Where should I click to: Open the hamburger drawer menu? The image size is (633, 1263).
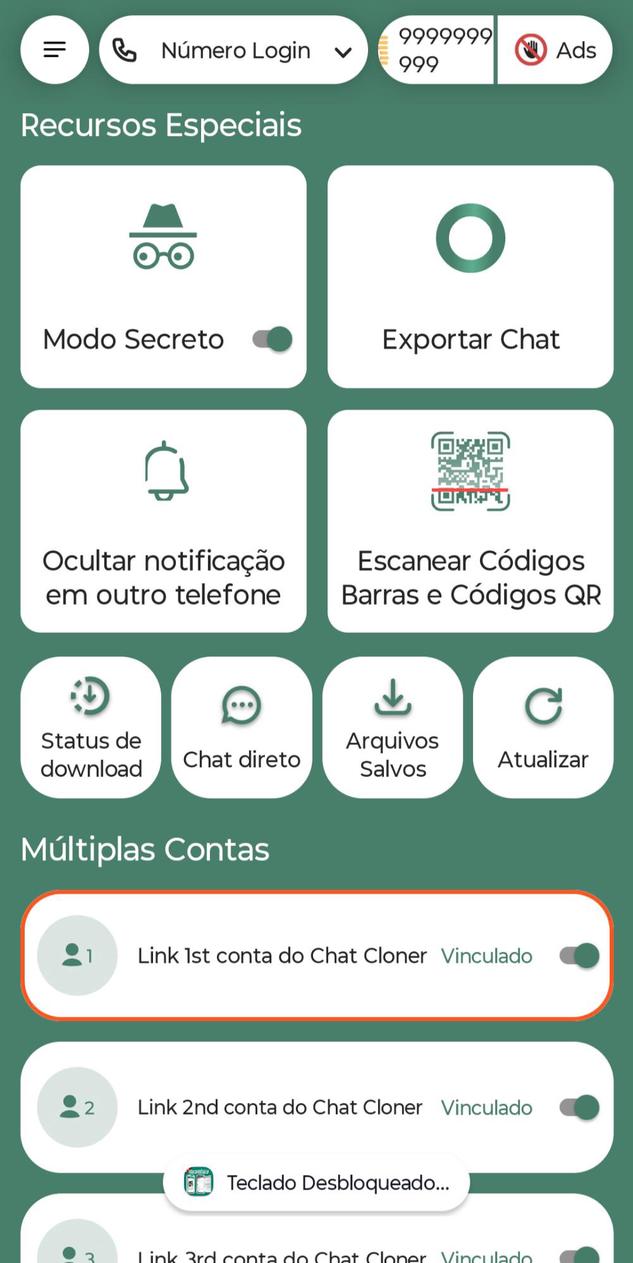[x=55, y=50]
